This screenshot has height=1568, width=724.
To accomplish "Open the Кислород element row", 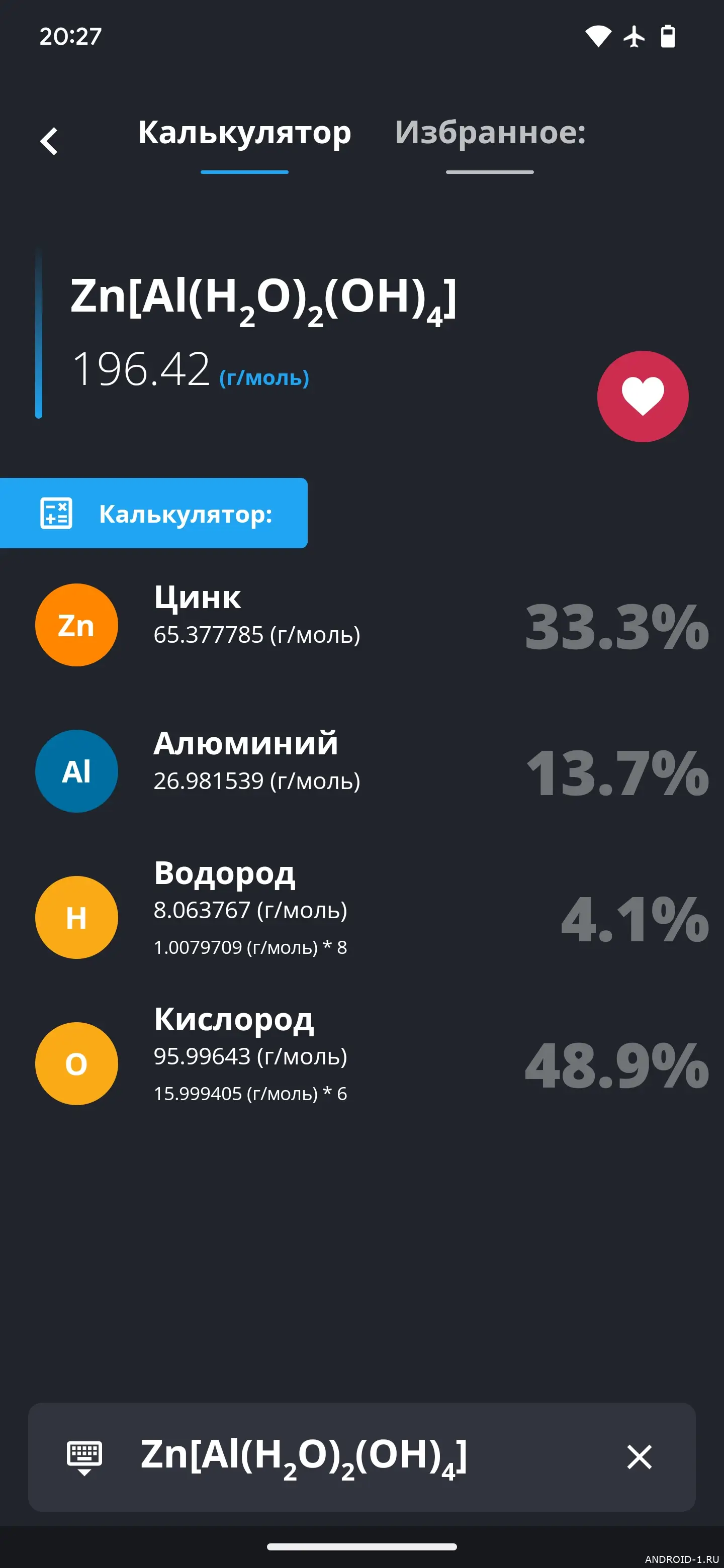I will coord(361,1063).
